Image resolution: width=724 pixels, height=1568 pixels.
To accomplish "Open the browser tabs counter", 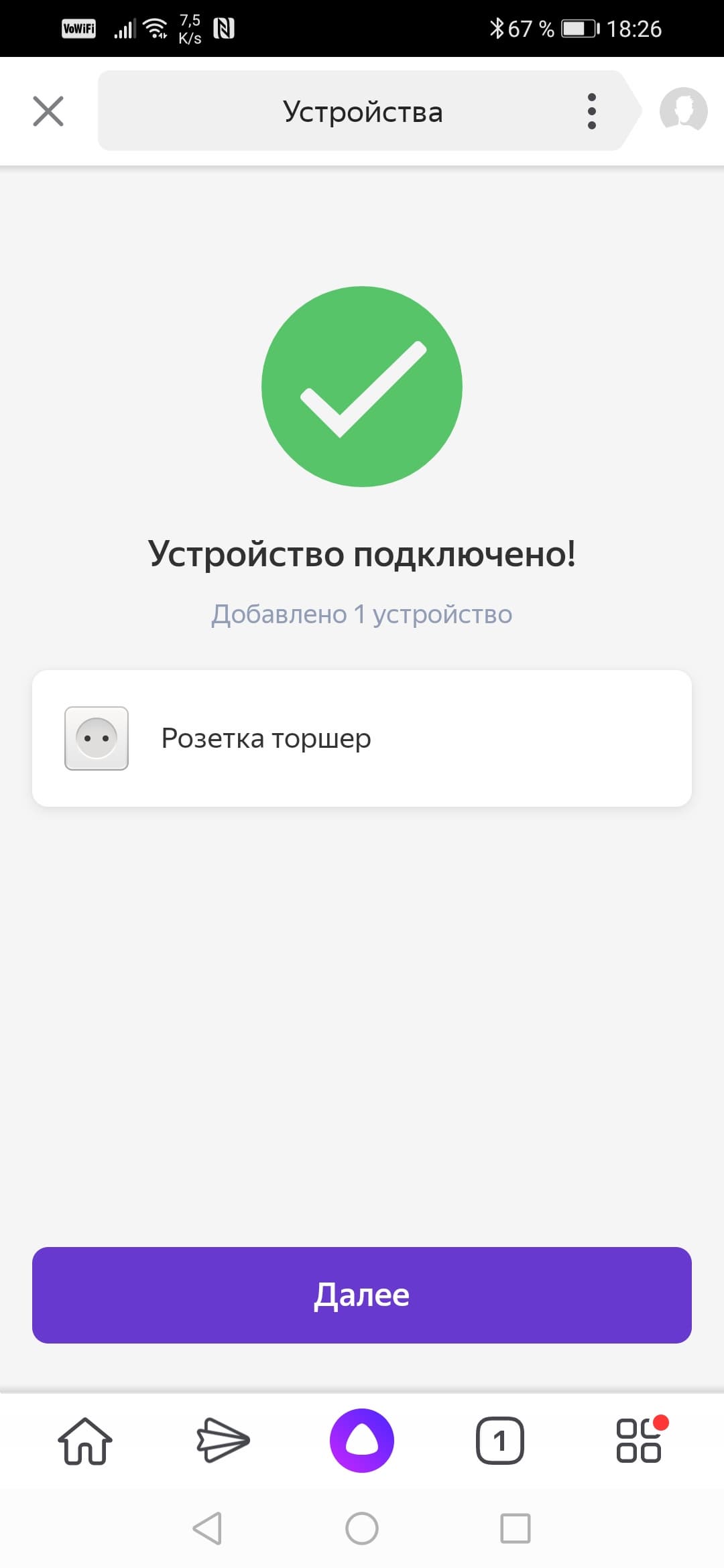I will (x=499, y=1441).
